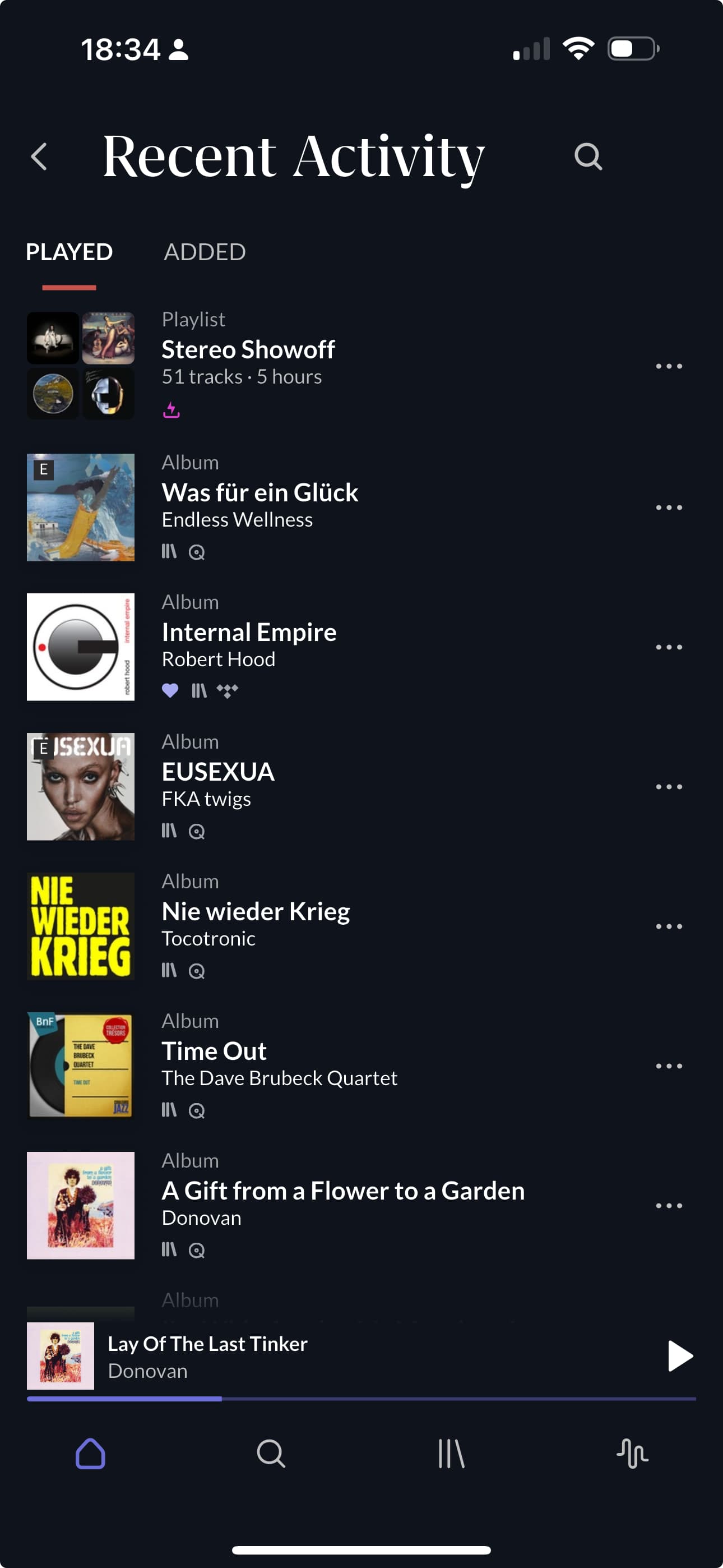This screenshot has height=1568, width=723.
Task: Open the Search tab in bottom bar
Action: (x=271, y=1454)
